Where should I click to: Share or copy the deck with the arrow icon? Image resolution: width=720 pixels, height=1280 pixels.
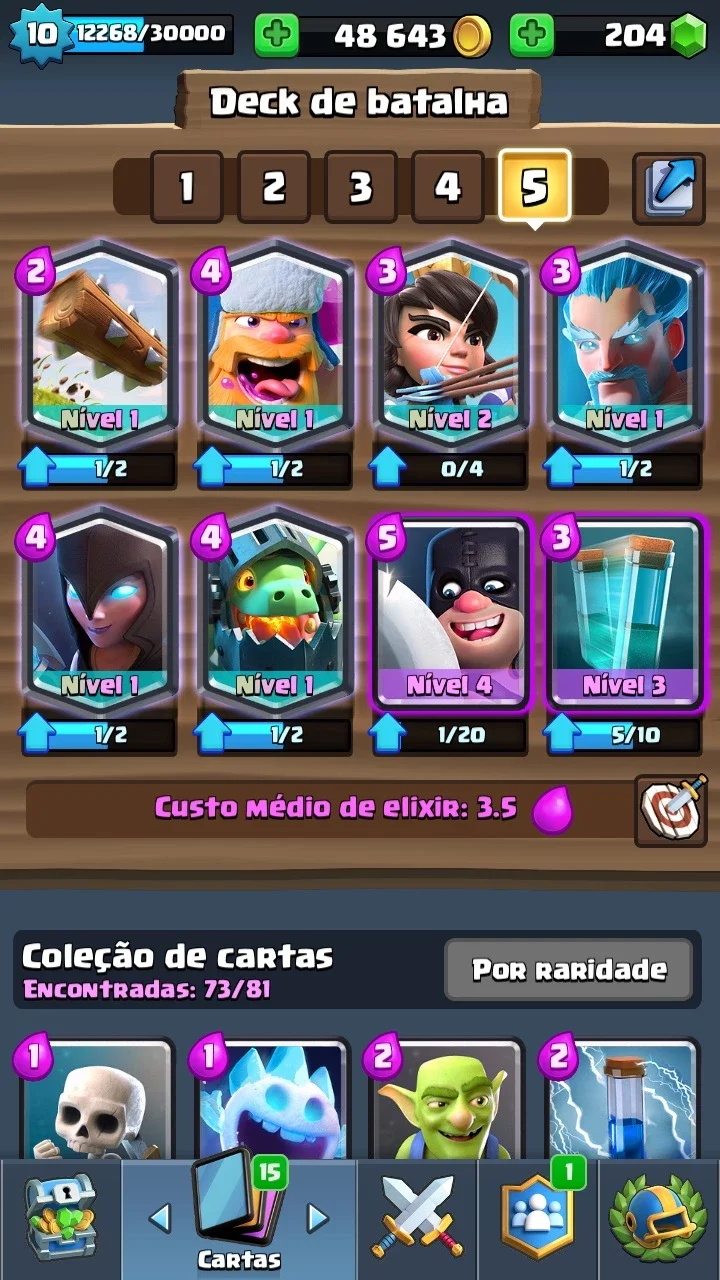click(x=668, y=188)
